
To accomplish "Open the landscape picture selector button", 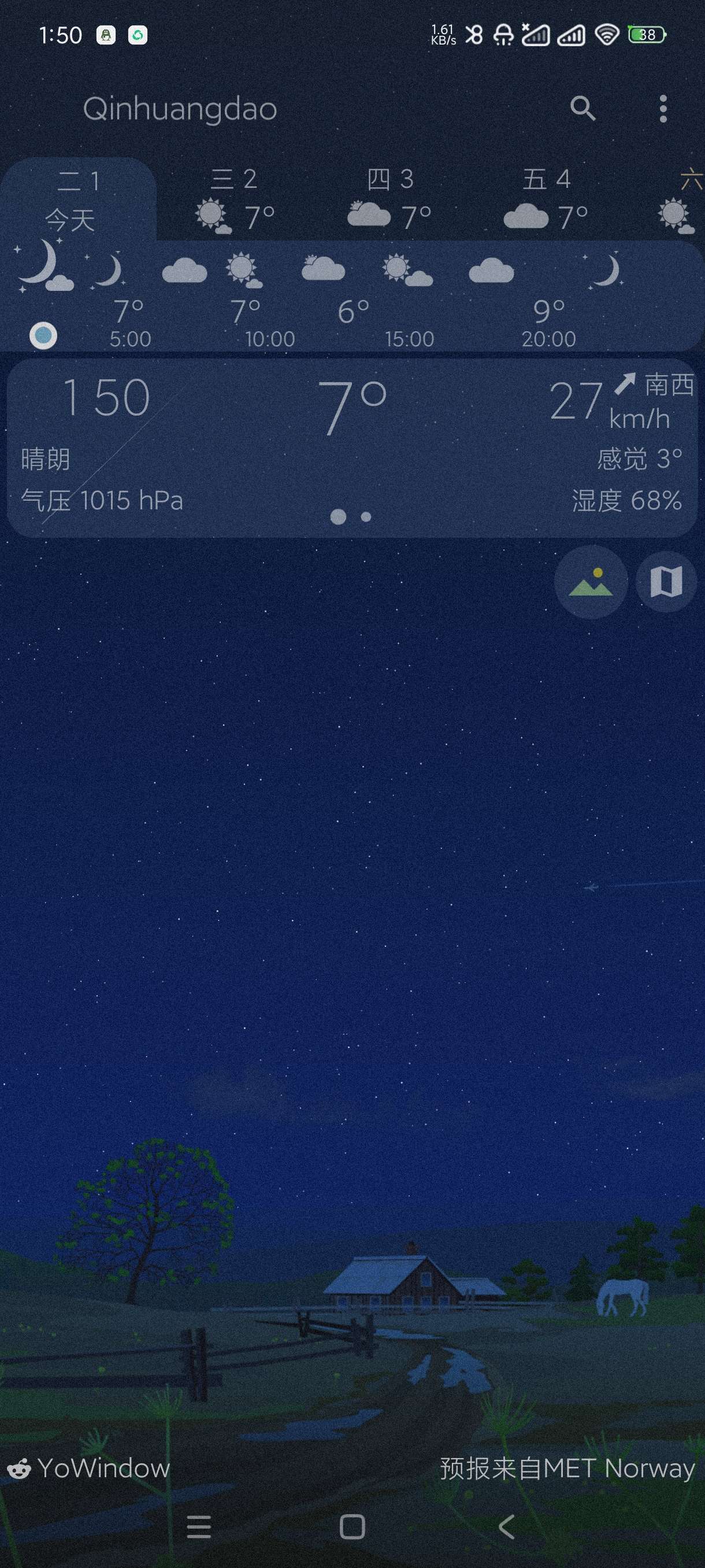I will point(591,583).
